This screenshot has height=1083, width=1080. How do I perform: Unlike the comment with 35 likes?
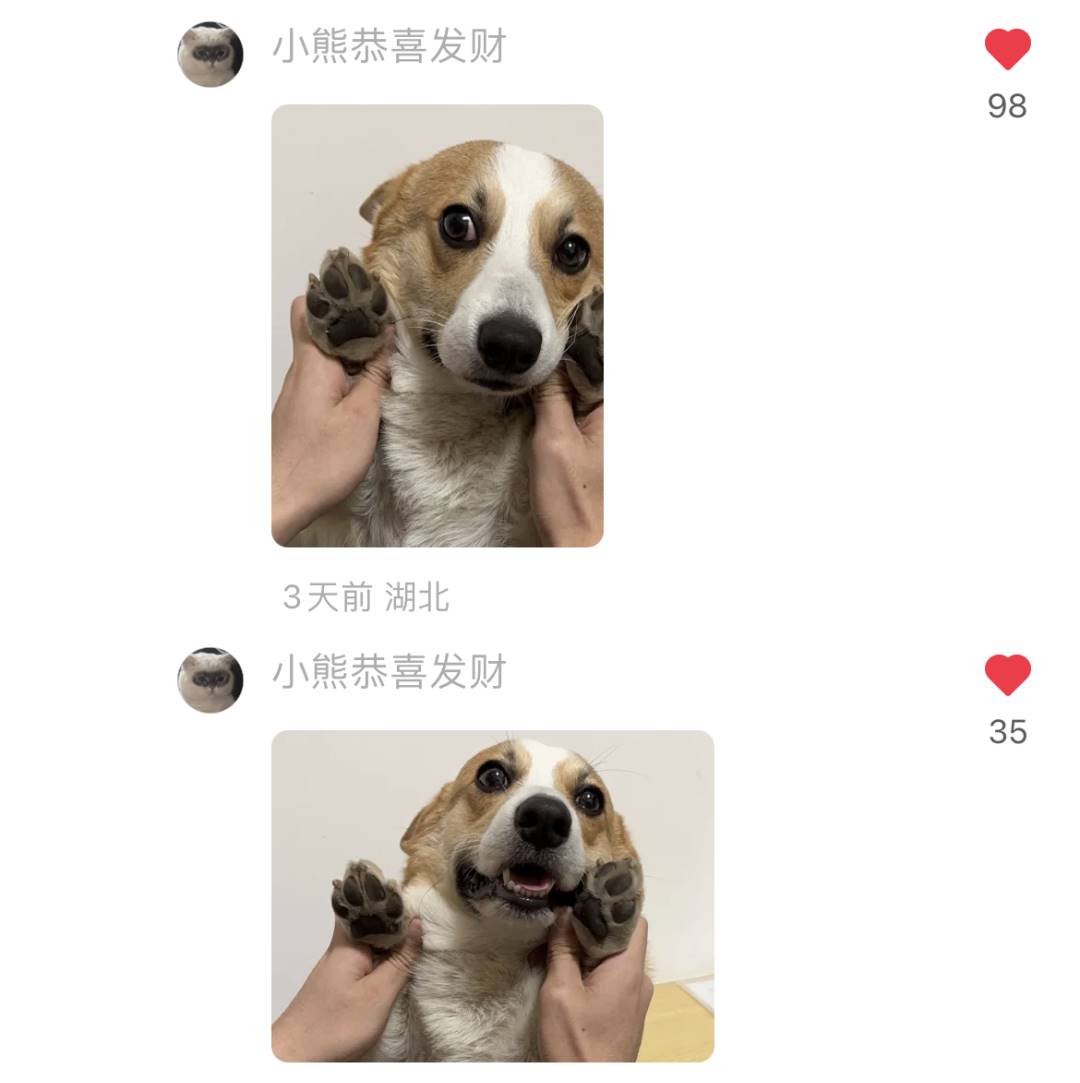click(1007, 675)
